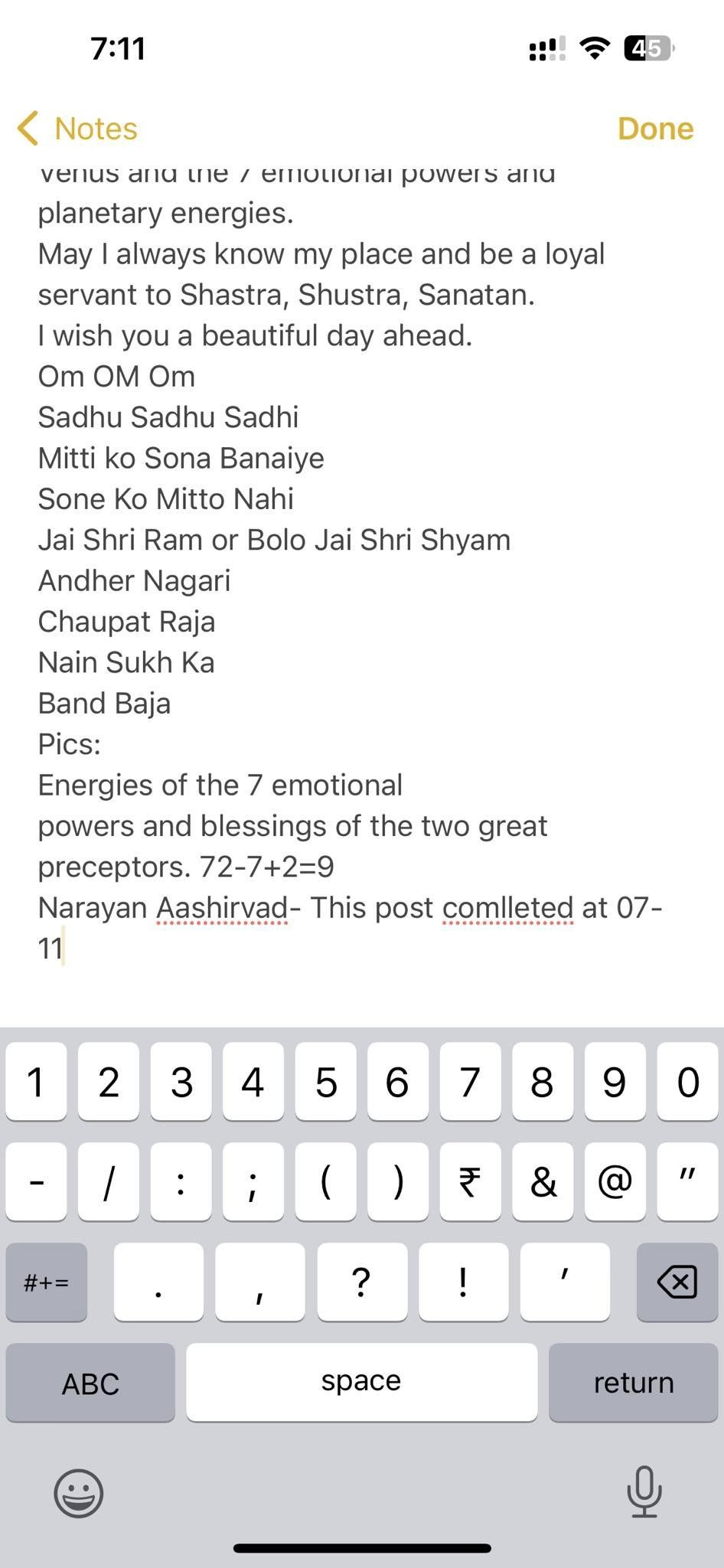Go back to the Notes list

coord(78,129)
